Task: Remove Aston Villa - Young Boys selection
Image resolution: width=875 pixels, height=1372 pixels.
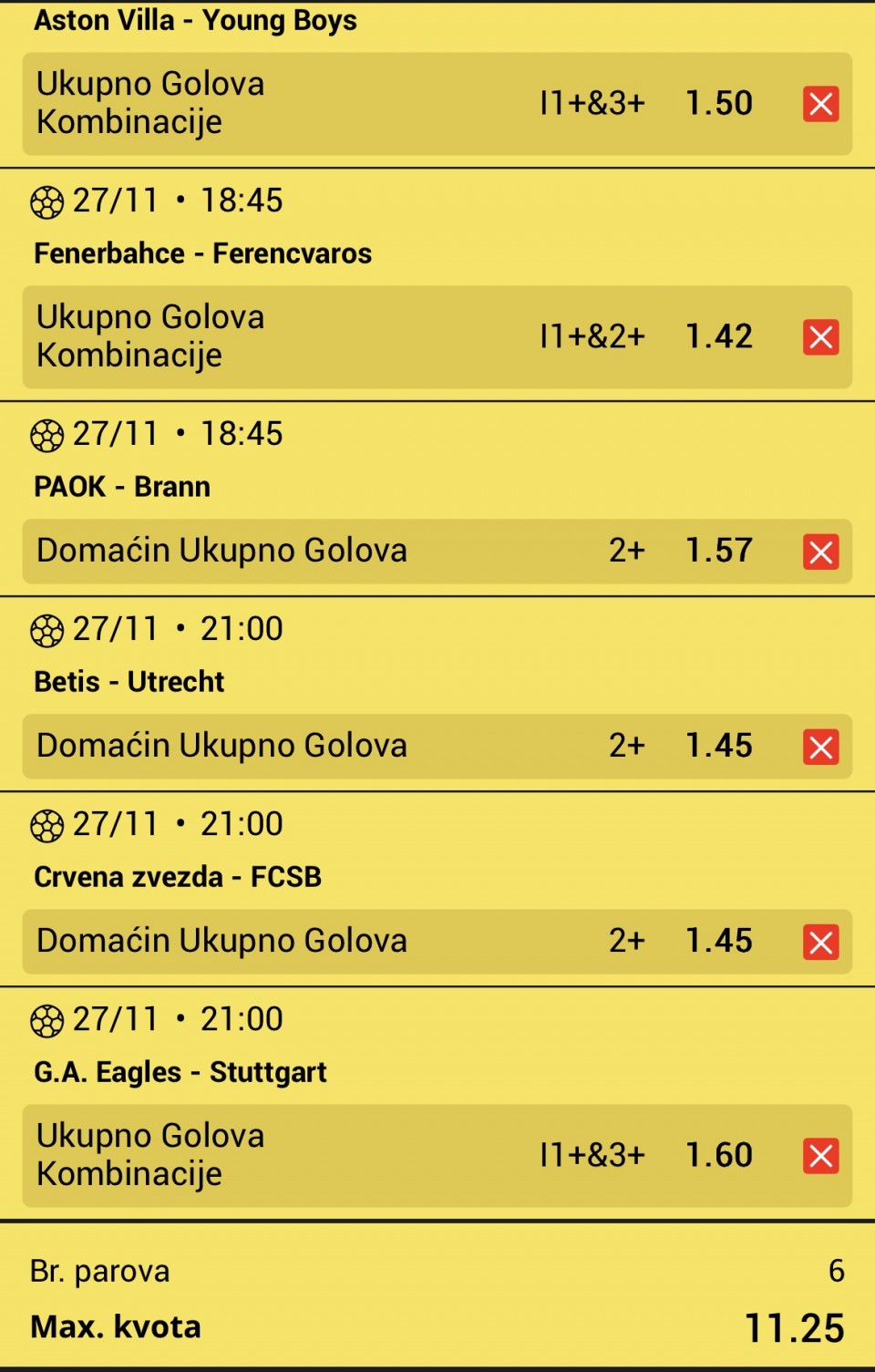Action: (820, 104)
